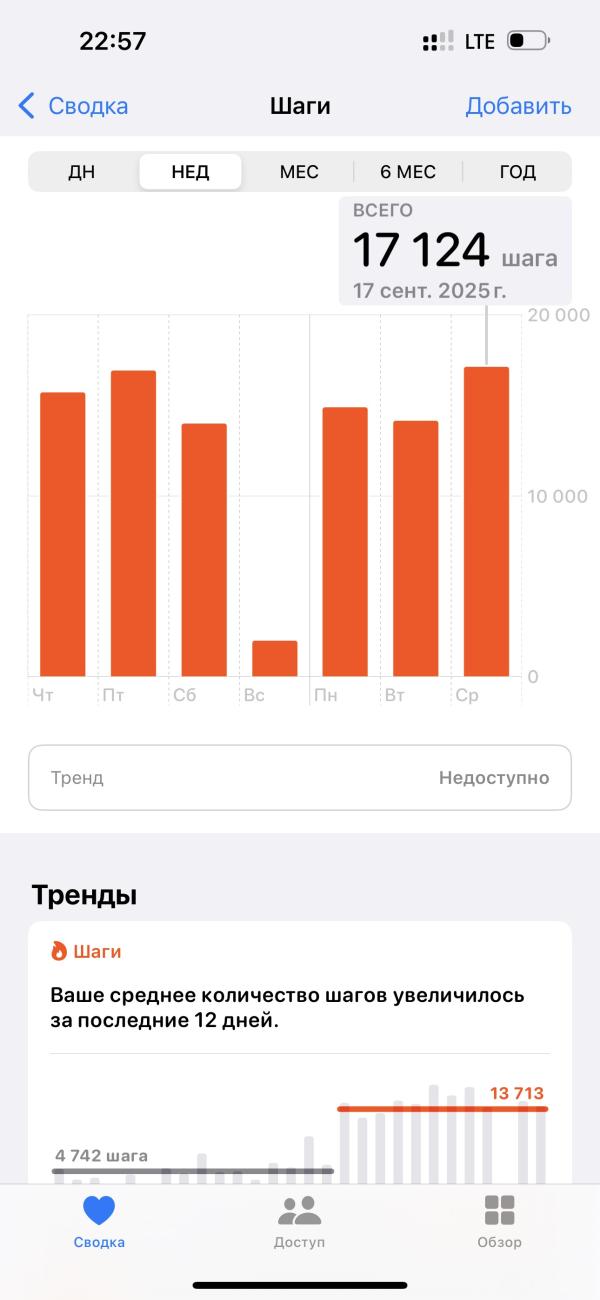The image size is (600, 1300).
Task: Select the НЕД period segment
Action: [x=190, y=172]
